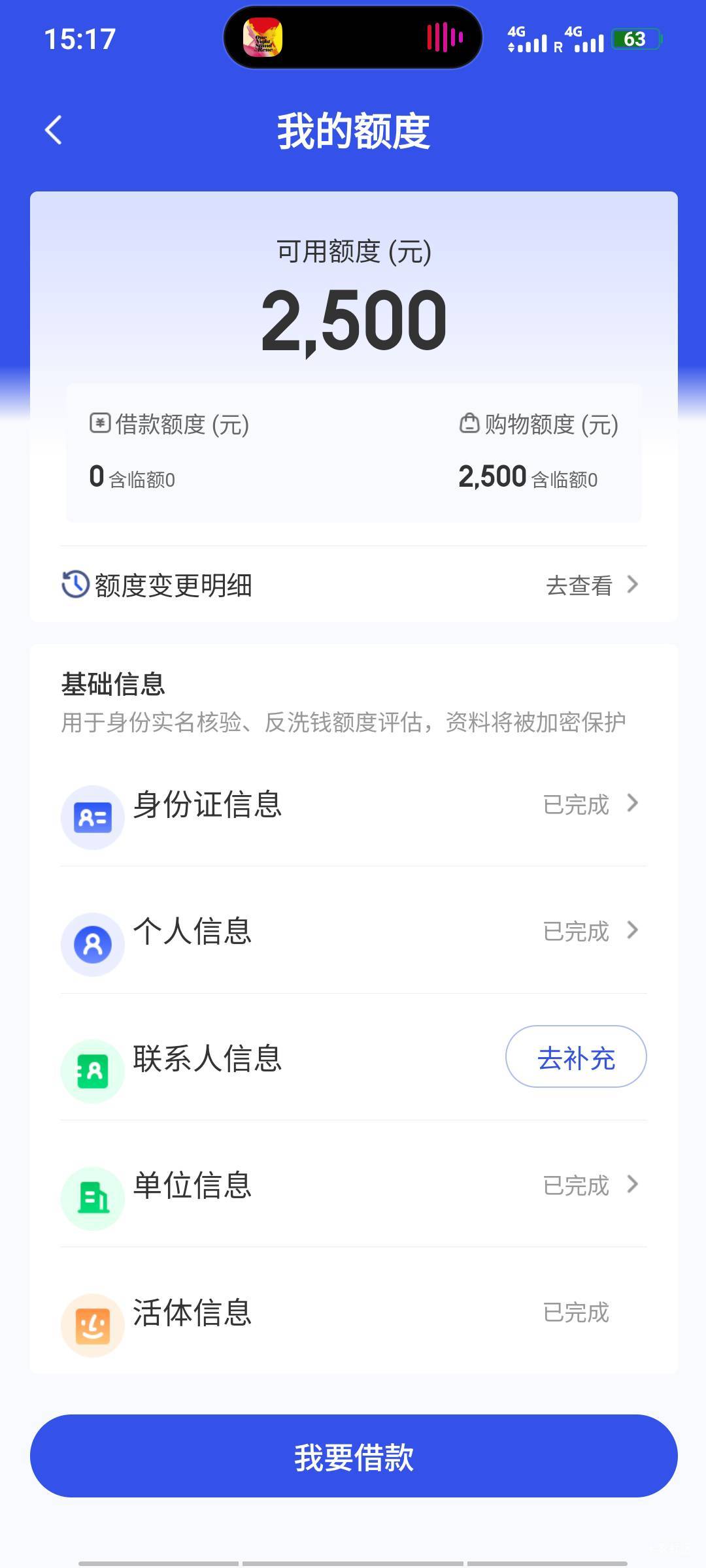Image resolution: width=706 pixels, height=1568 pixels.
Task: Tap 去补充 for 联系人信息
Action: tap(575, 1057)
